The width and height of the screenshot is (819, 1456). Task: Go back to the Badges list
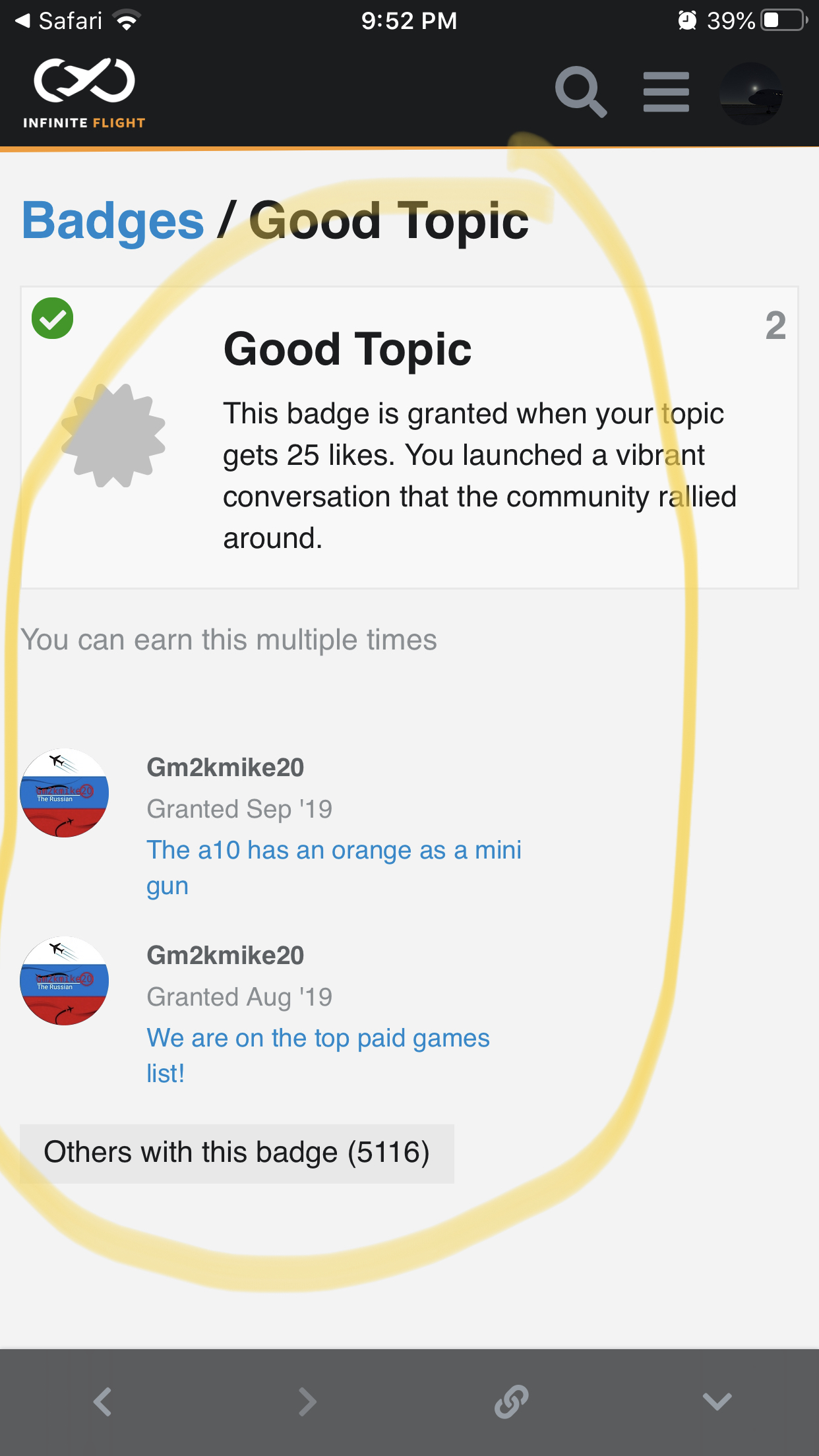113,222
